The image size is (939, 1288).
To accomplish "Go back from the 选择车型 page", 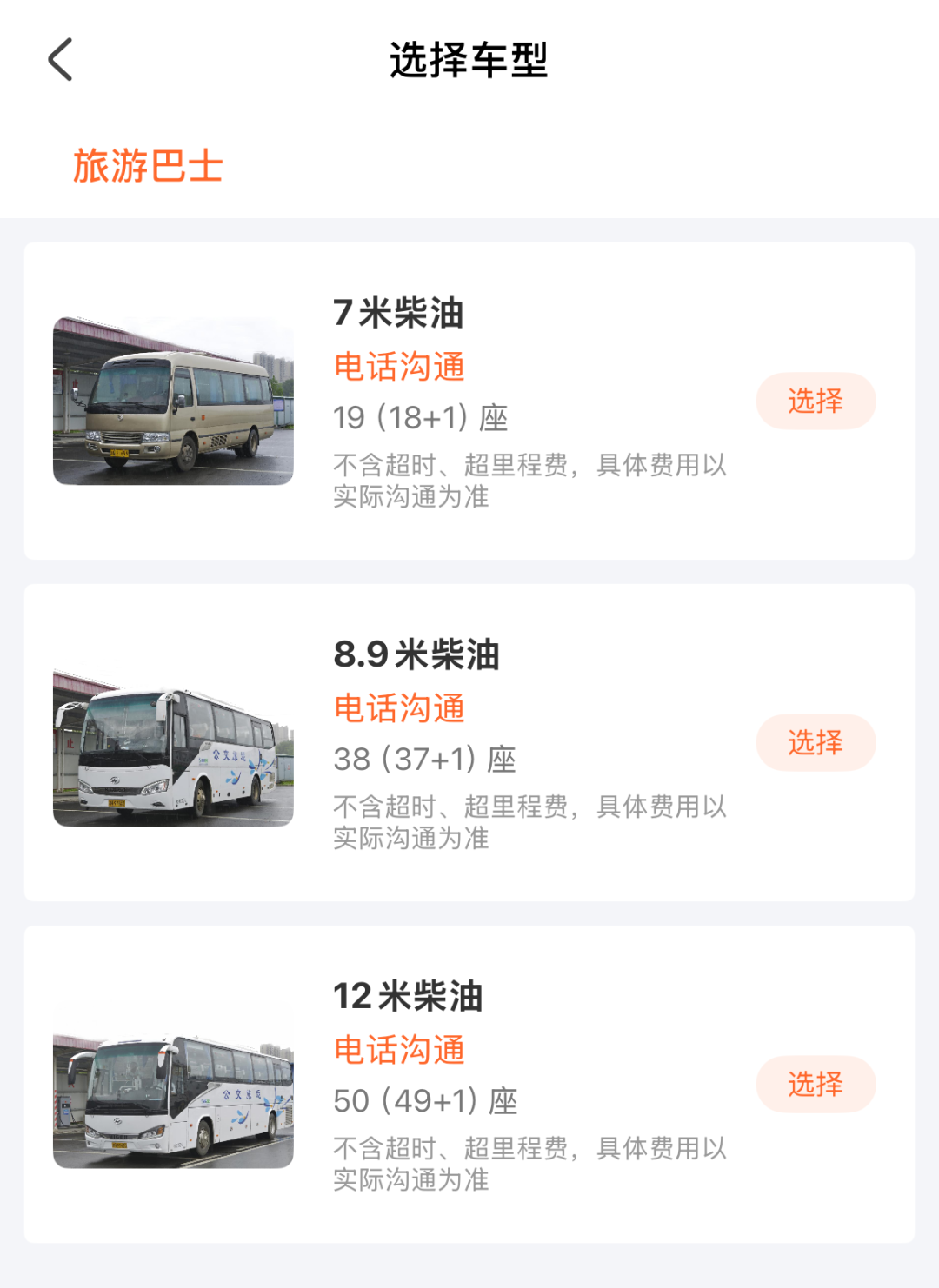I will pyautogui.click(x=60, y=60).
